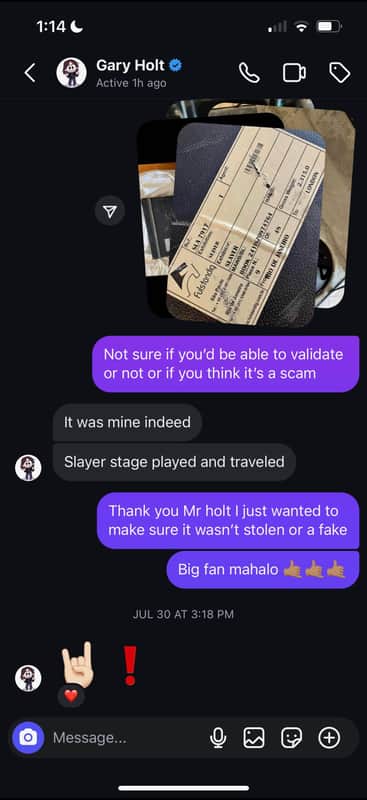Focus the Message text field

(x=128, y=738)
